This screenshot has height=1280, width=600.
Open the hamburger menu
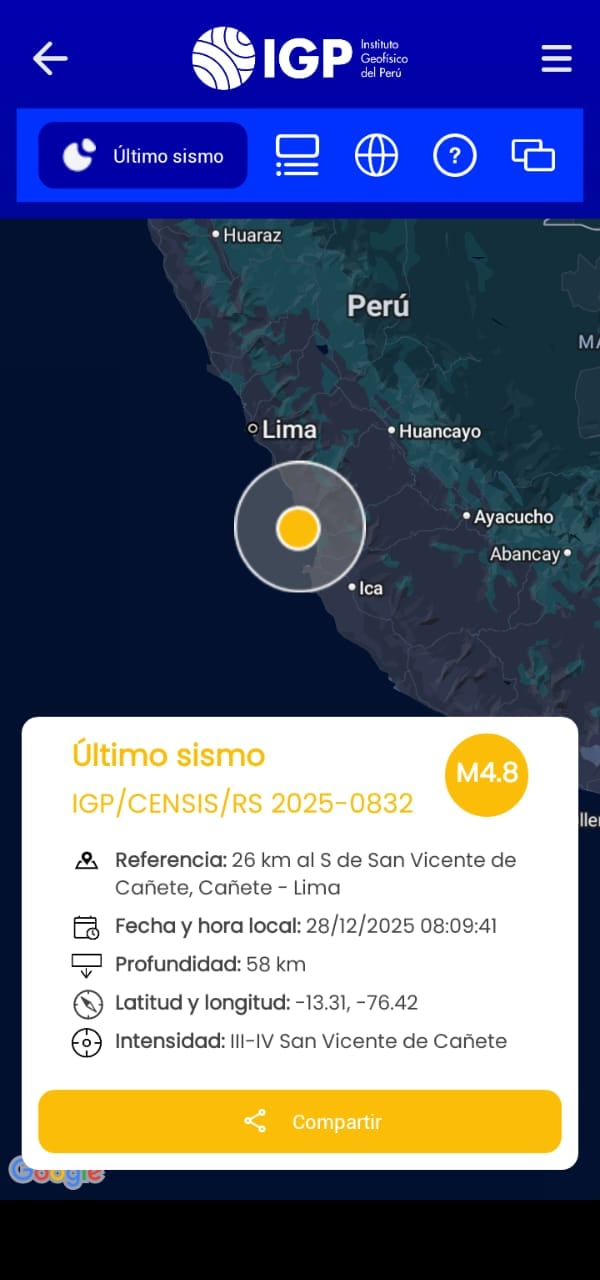(556, 58)
